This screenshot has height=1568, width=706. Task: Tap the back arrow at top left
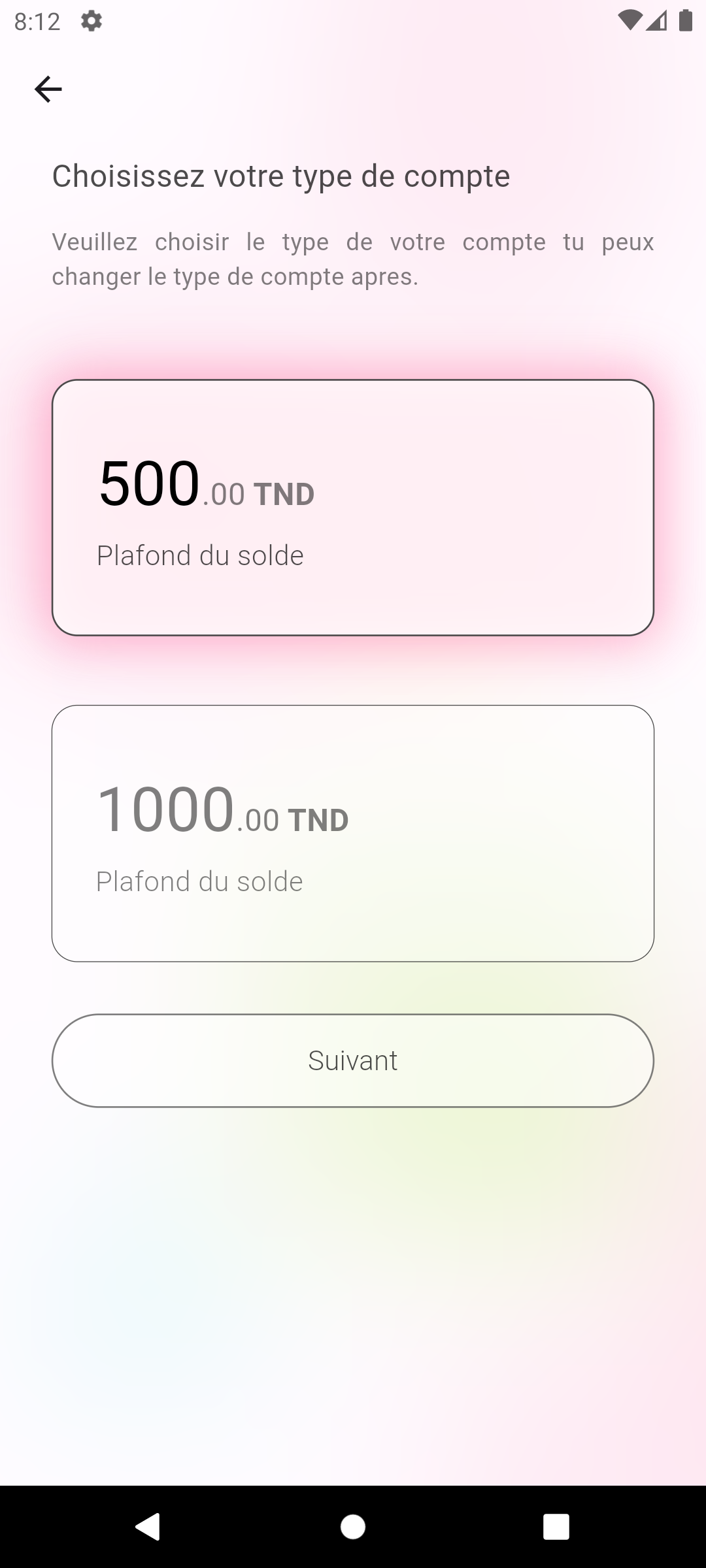pyautogui.click(x=49, y=88)
